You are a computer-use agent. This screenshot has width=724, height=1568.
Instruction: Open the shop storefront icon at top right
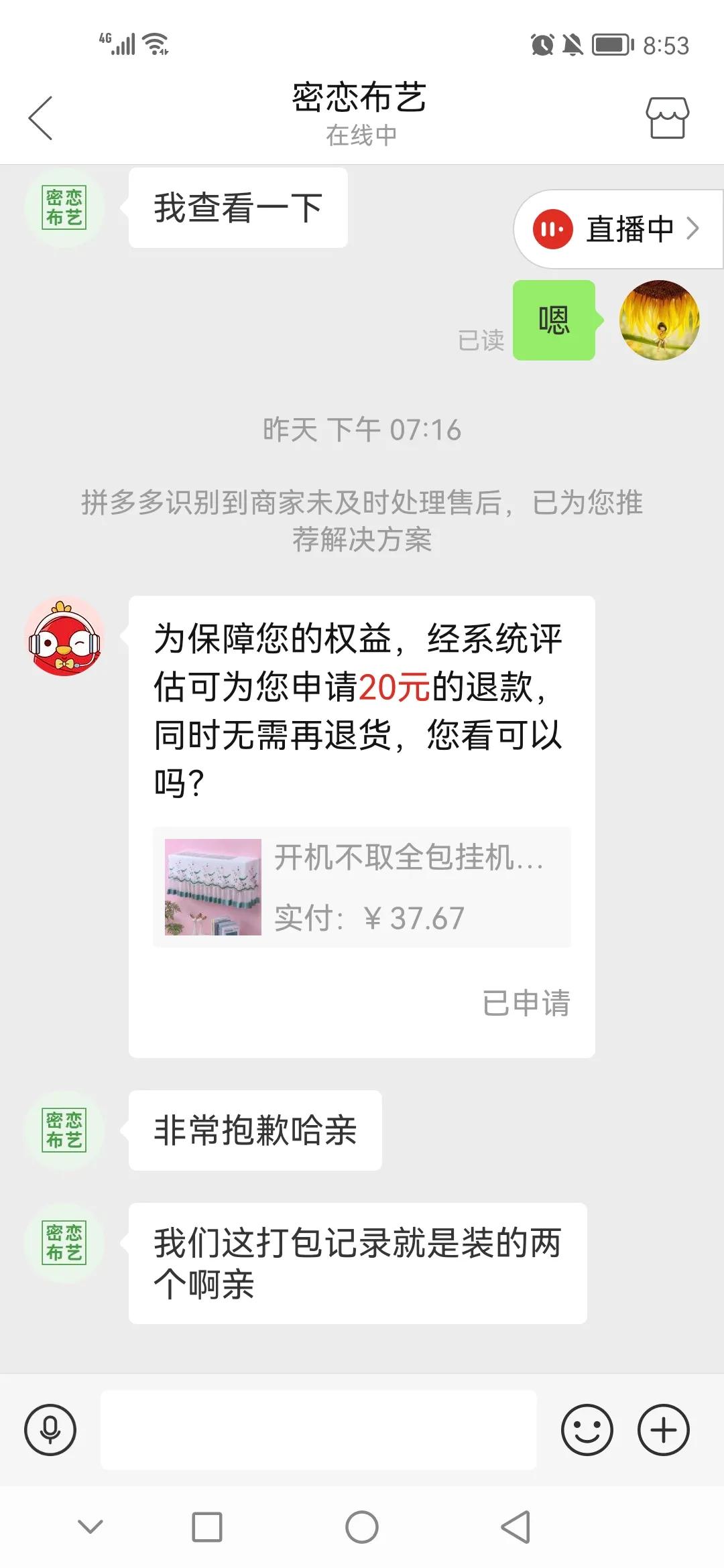(x=667, y=115)
